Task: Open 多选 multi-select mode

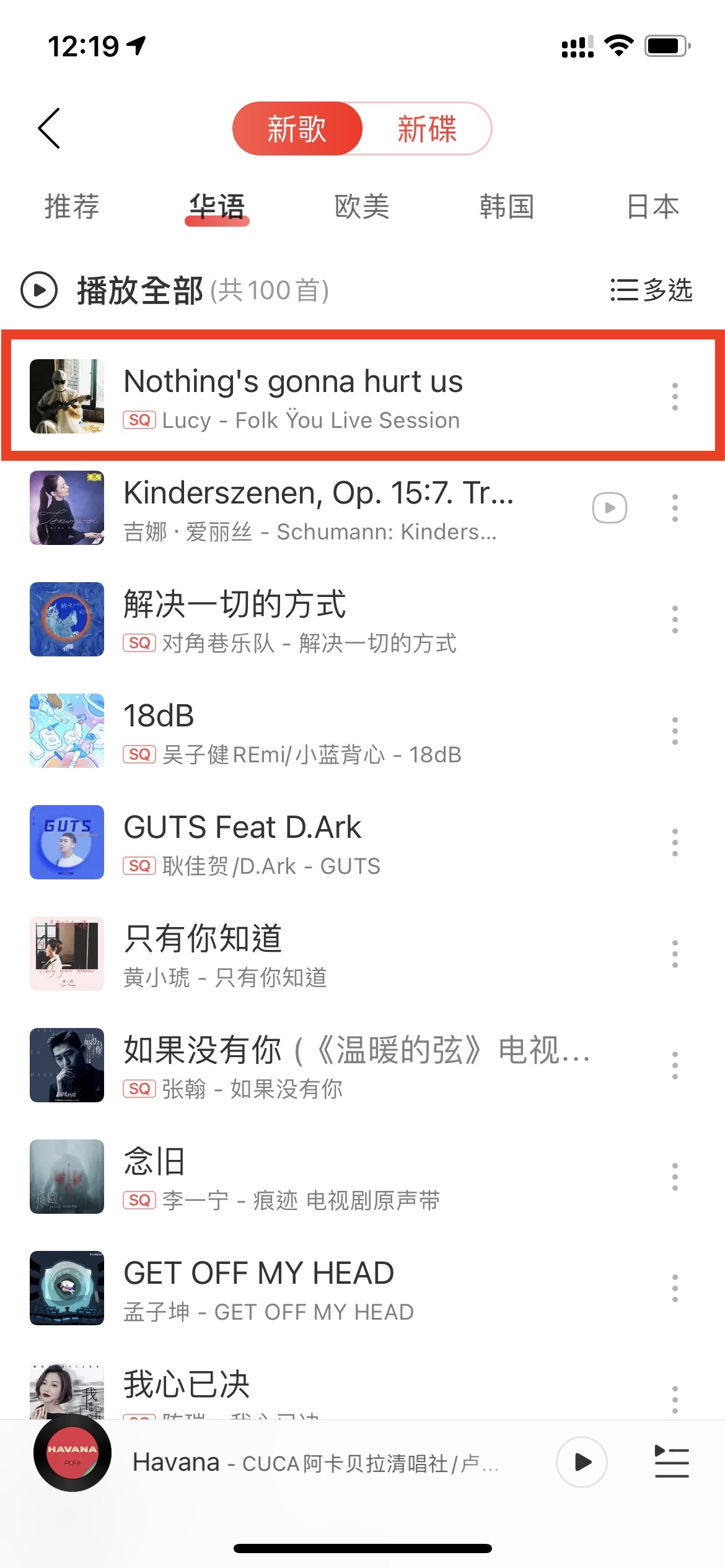Action: click(651, 290)
